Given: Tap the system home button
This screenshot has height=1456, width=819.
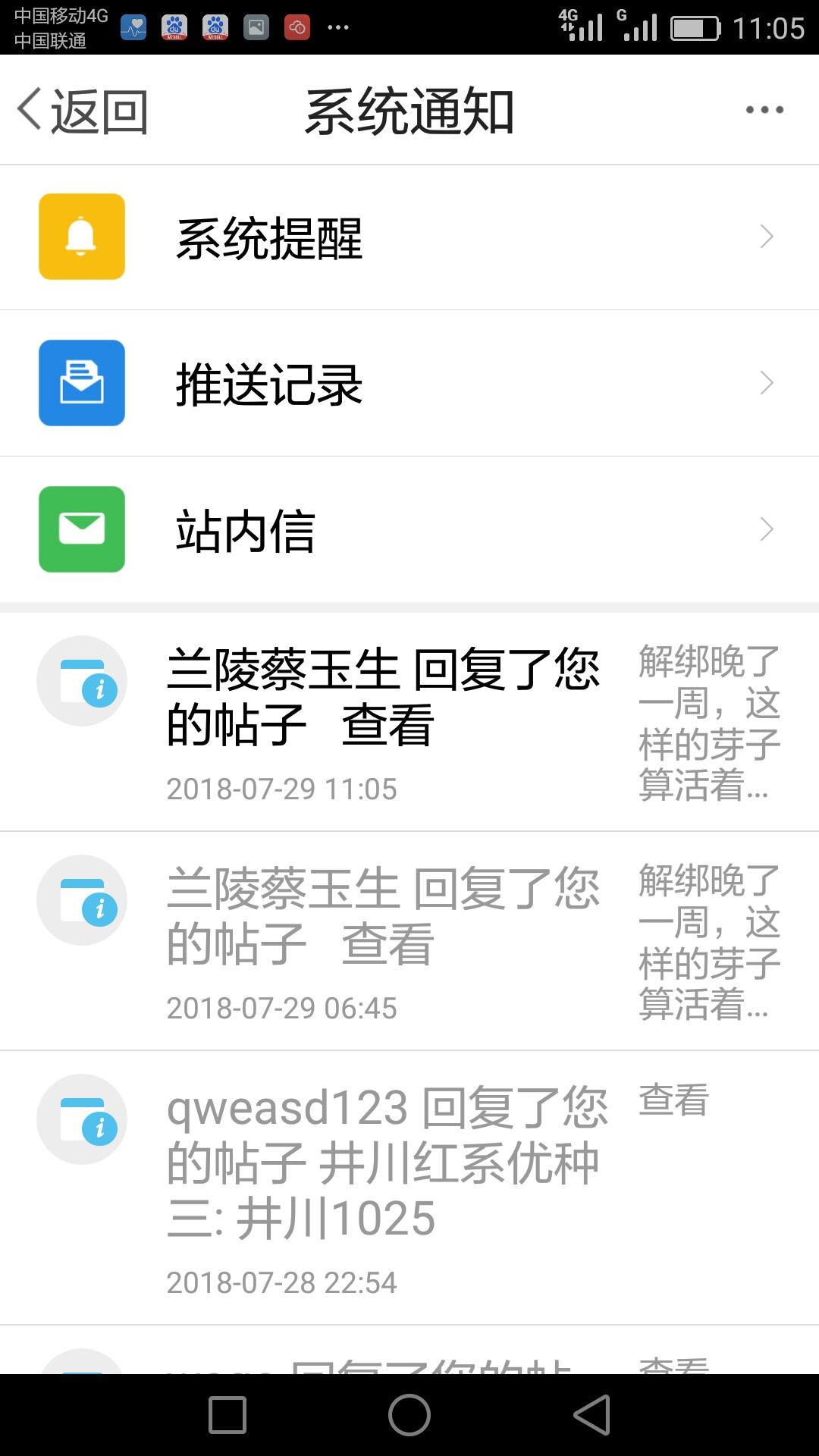Looking at the screenshot, I should tap(409, 1415).
